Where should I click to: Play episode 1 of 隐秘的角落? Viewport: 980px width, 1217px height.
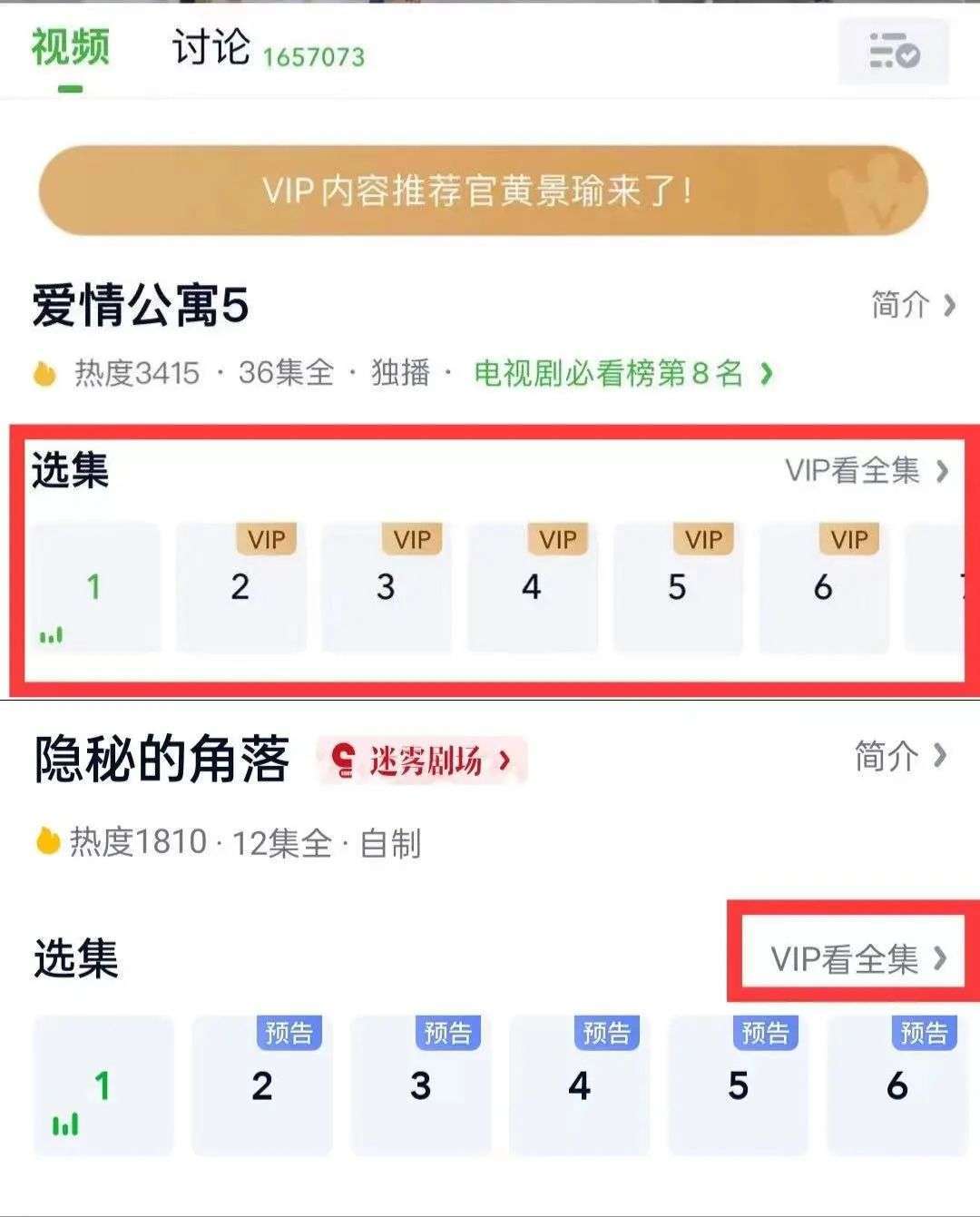tap(103, 1085)
